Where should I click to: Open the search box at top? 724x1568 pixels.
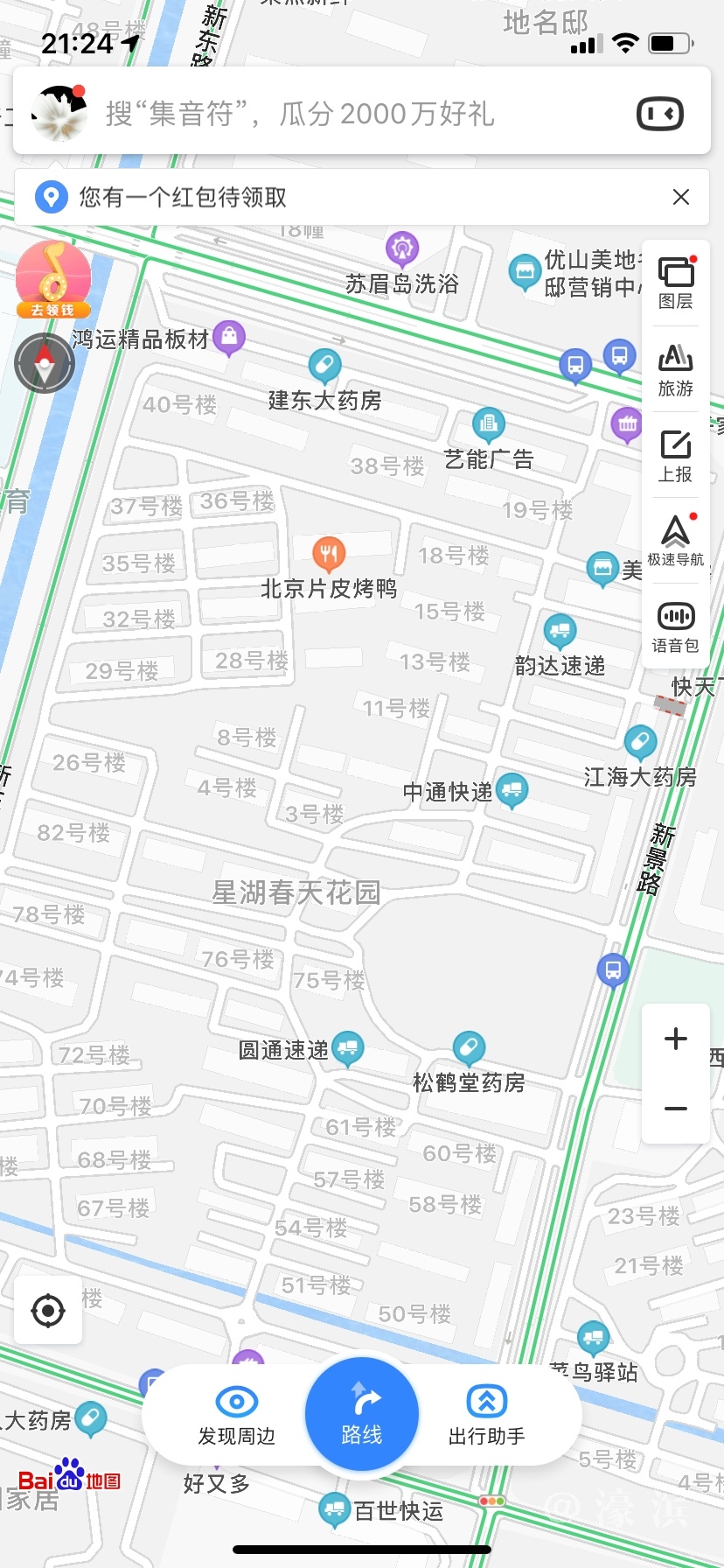click(x=350, y=114)
